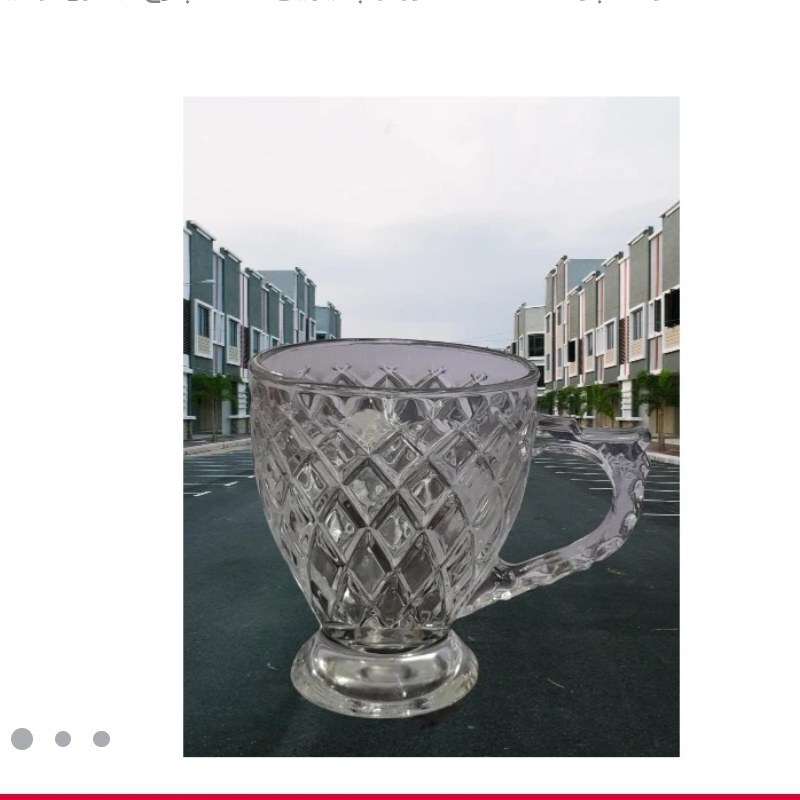Open the glass cup product photo

coord(431,426)
